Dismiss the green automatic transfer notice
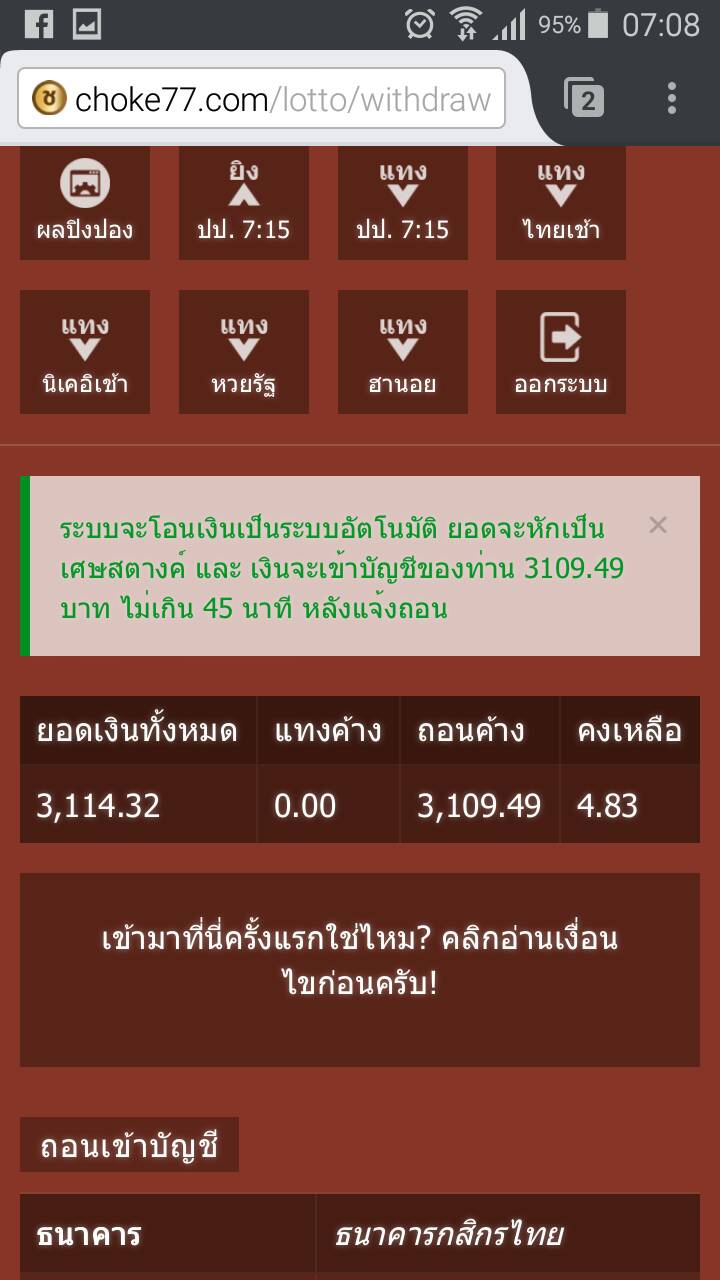The height and width of the screenshot is (1280, 720). point(657,525)
